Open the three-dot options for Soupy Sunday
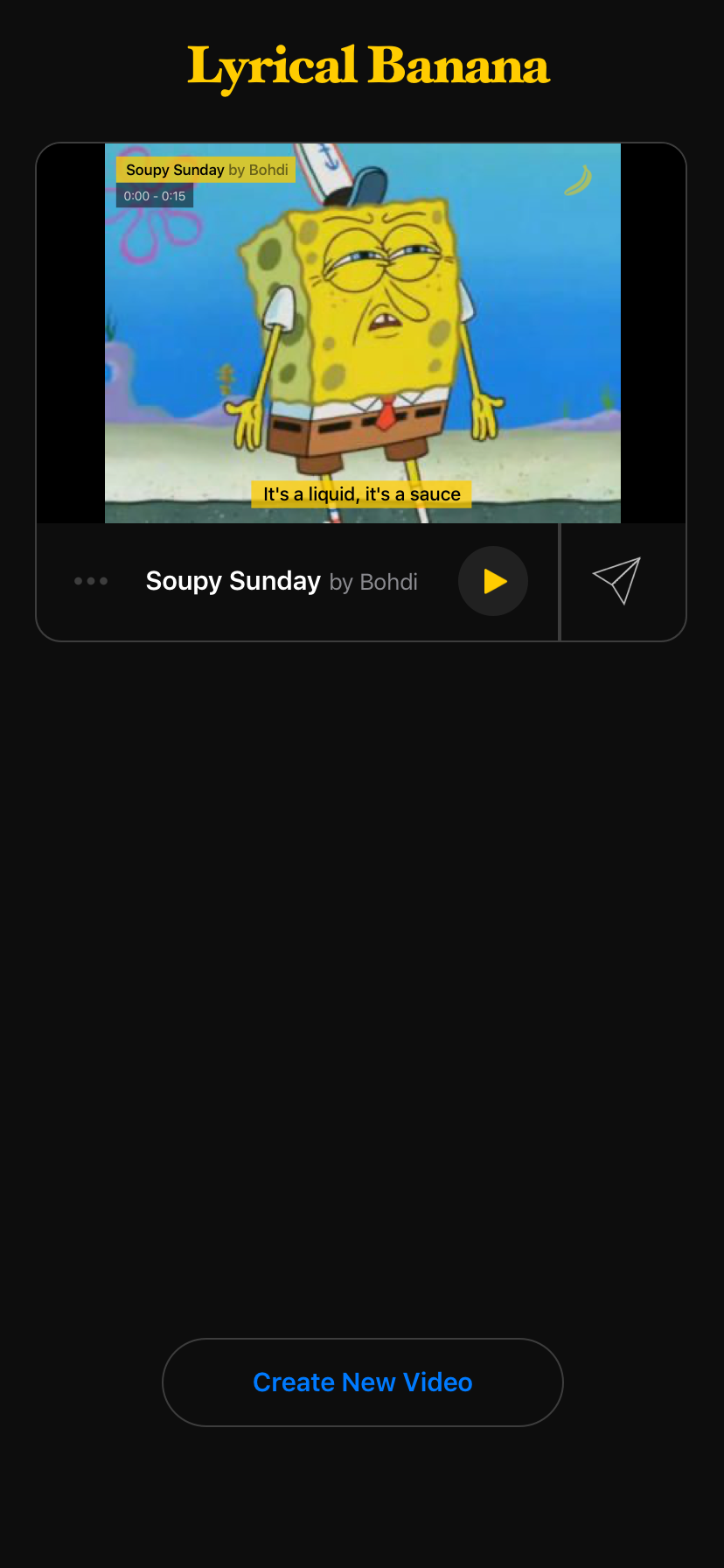 (x=91, y=581)
